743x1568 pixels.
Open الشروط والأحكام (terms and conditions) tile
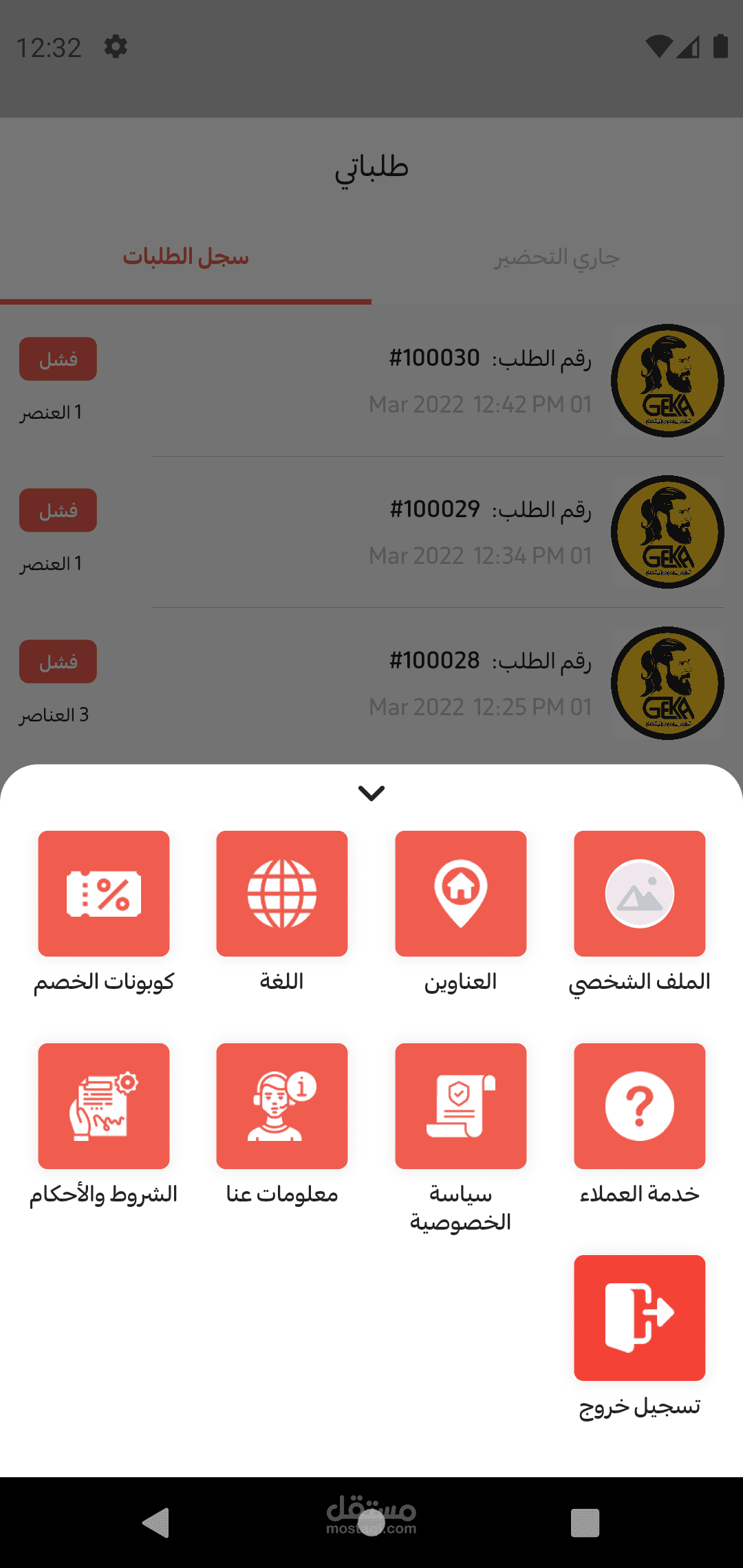[x=104, y=1106]
